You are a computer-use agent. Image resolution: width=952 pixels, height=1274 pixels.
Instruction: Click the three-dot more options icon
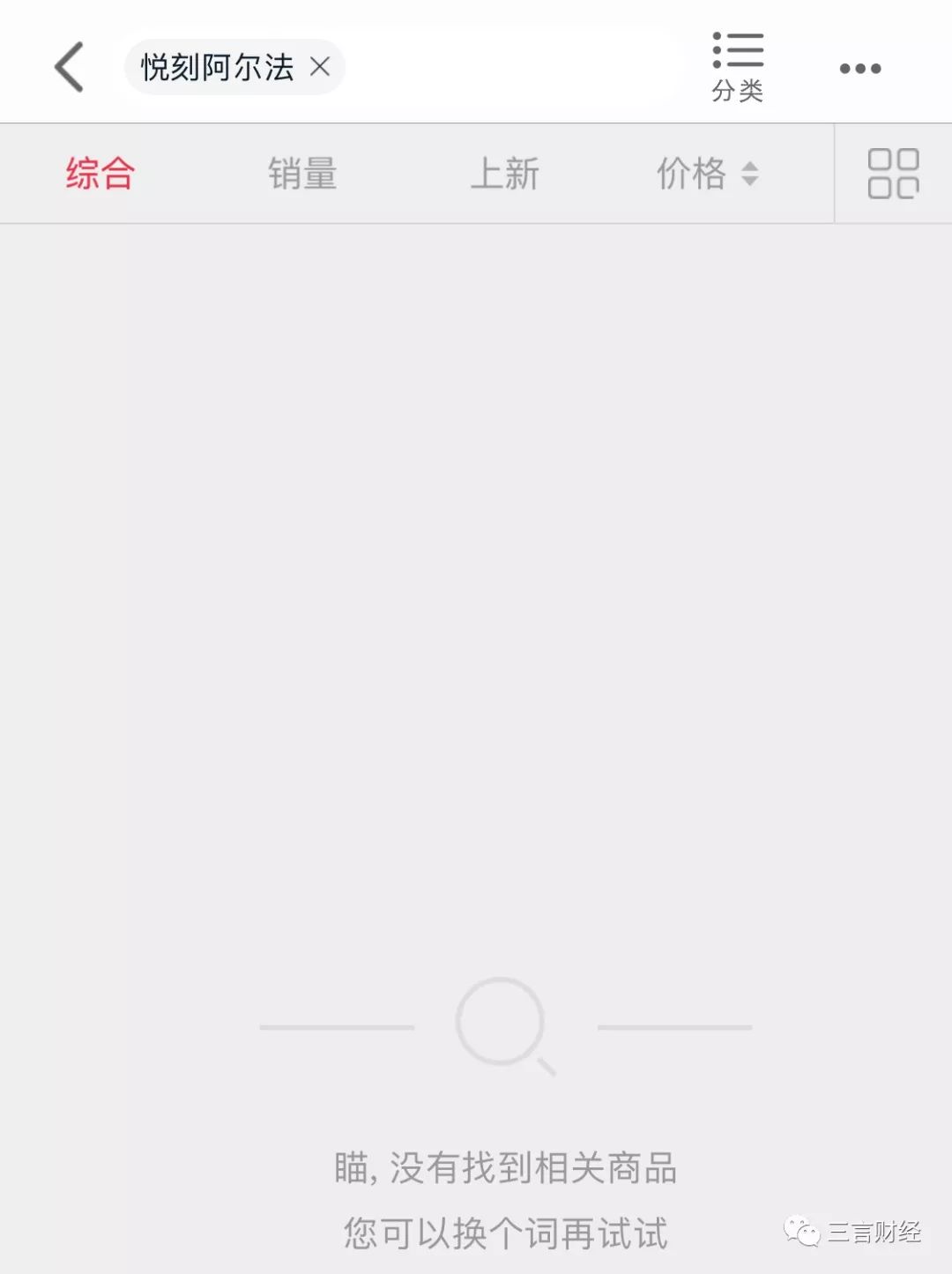pos(860,67)
